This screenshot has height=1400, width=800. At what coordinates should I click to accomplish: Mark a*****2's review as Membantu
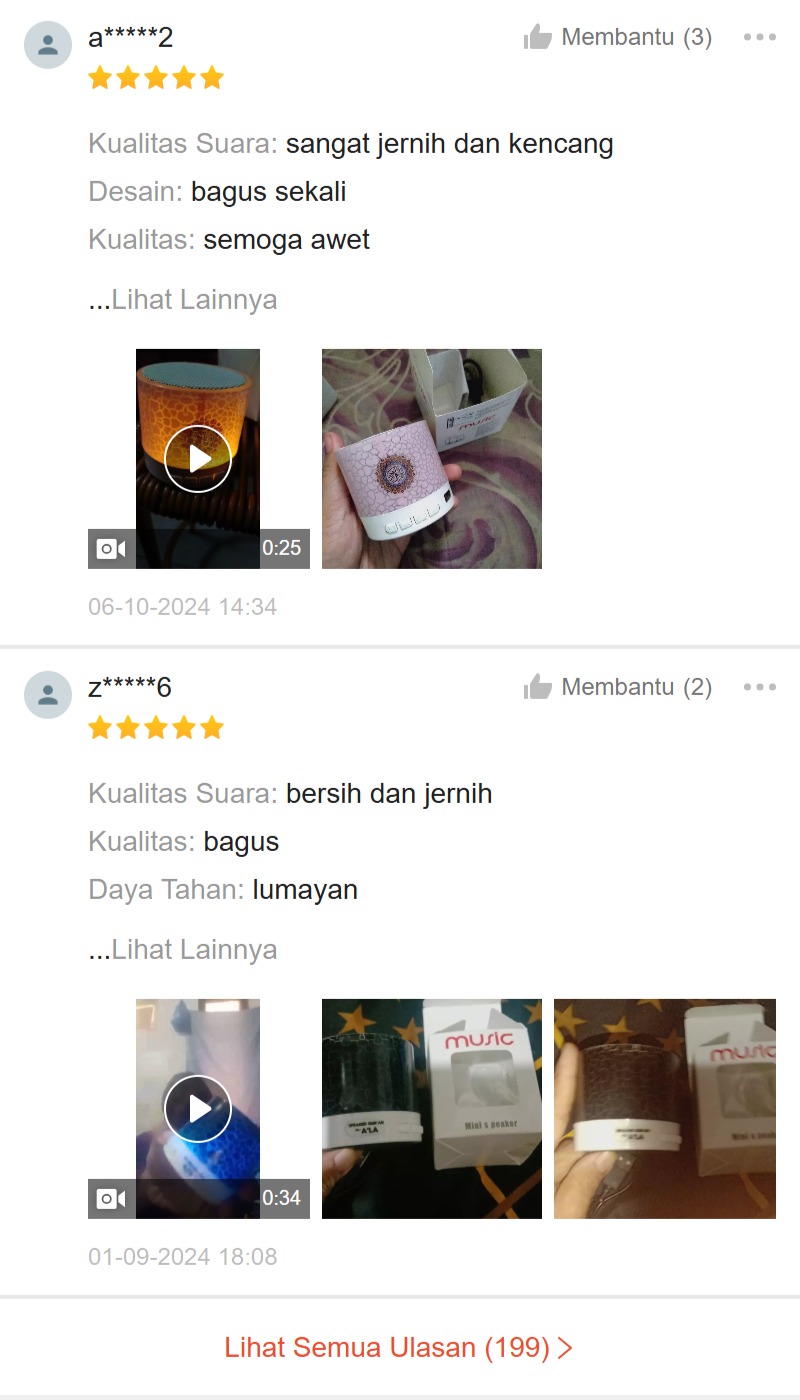(617, 38)
